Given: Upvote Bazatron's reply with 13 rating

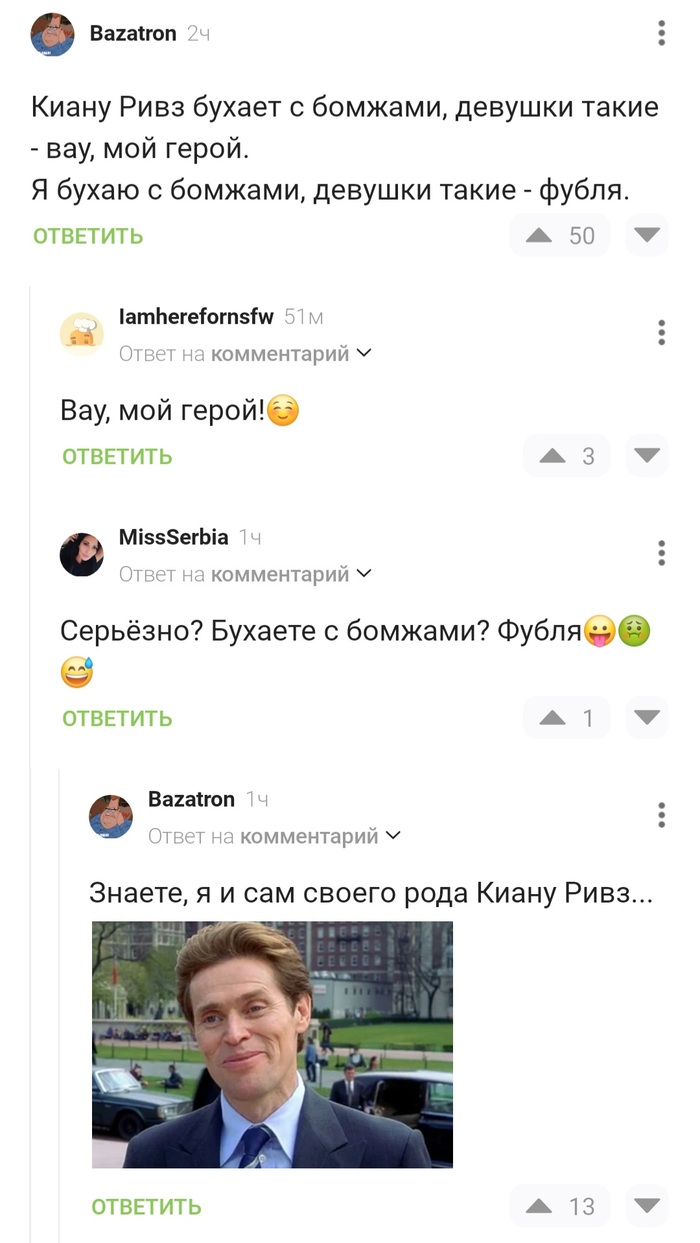Looking at the screenshot, I should pyautogui.click(x=539, y=1206).
